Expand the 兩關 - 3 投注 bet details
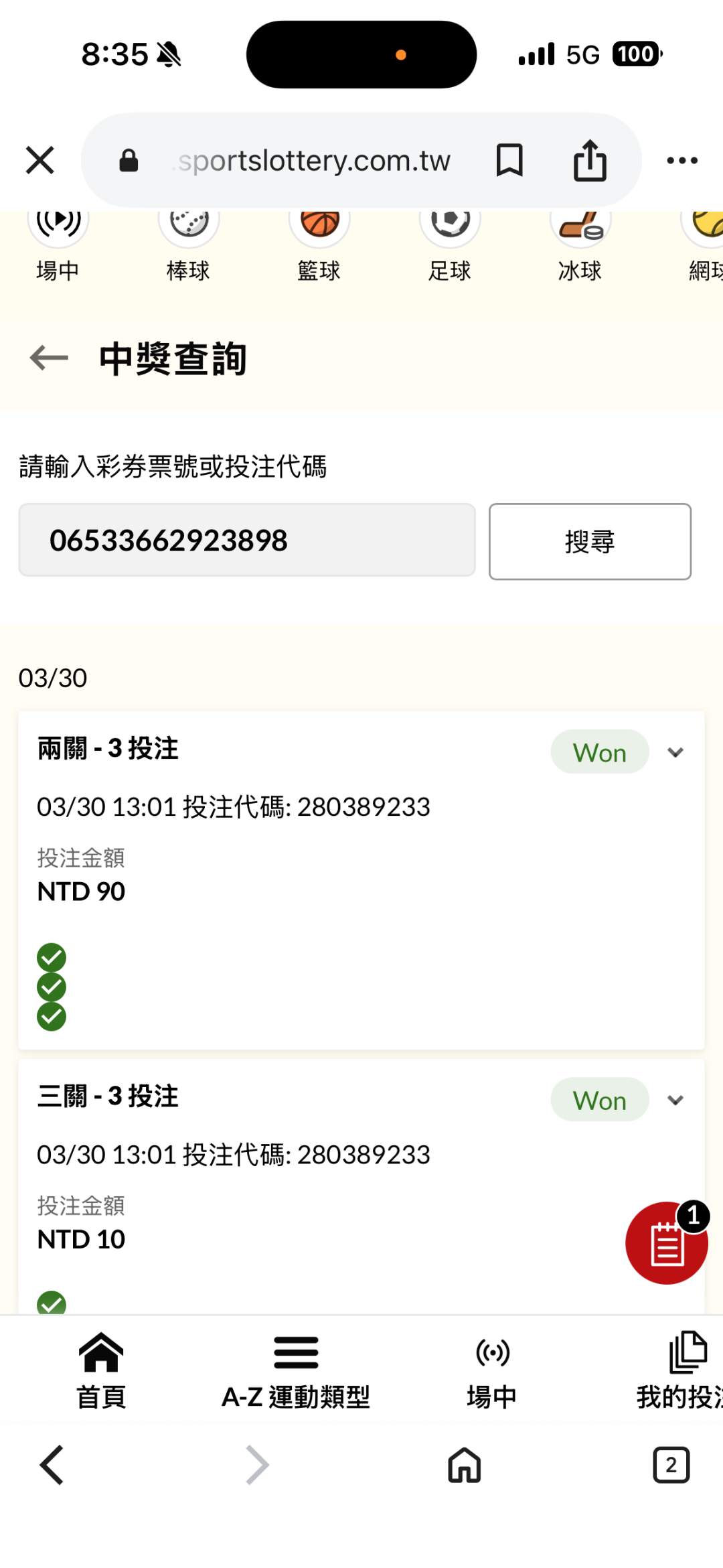 675,752
